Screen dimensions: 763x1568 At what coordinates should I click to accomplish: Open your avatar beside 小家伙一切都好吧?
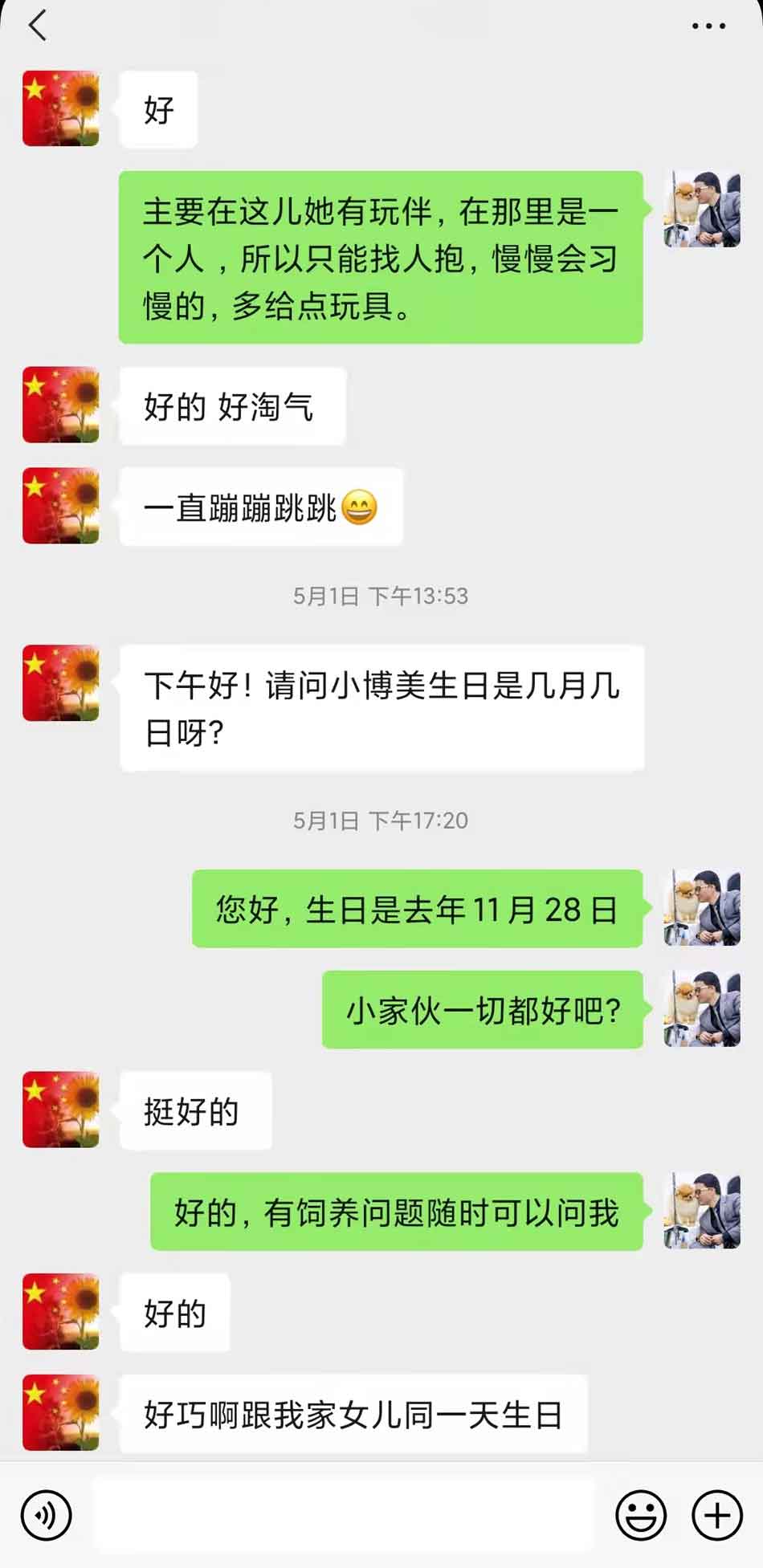(702, 1008)
